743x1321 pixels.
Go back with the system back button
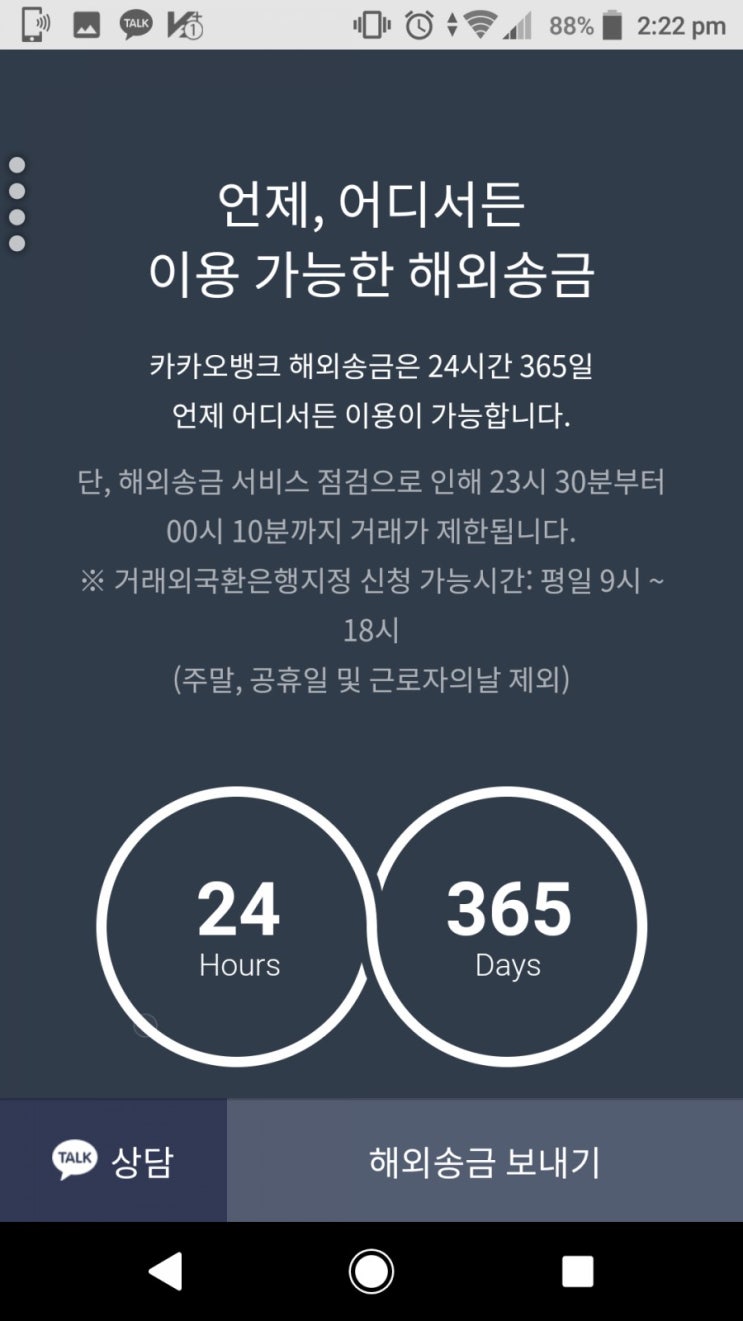(166, 1271)
